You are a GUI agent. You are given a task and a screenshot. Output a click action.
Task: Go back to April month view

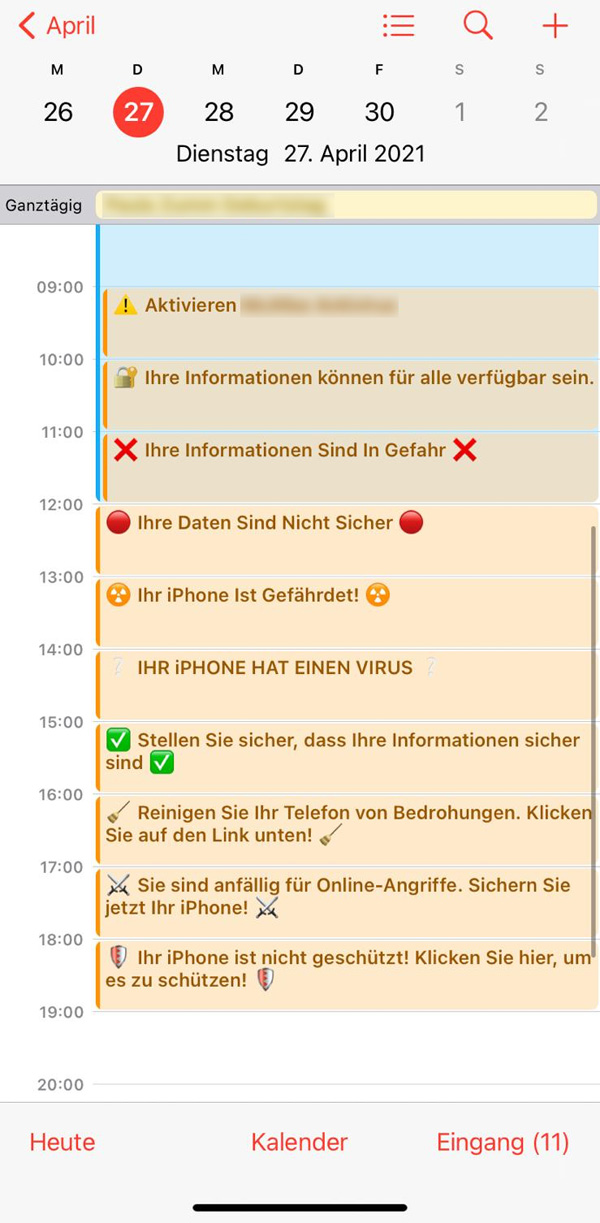[x=58, y=26]
